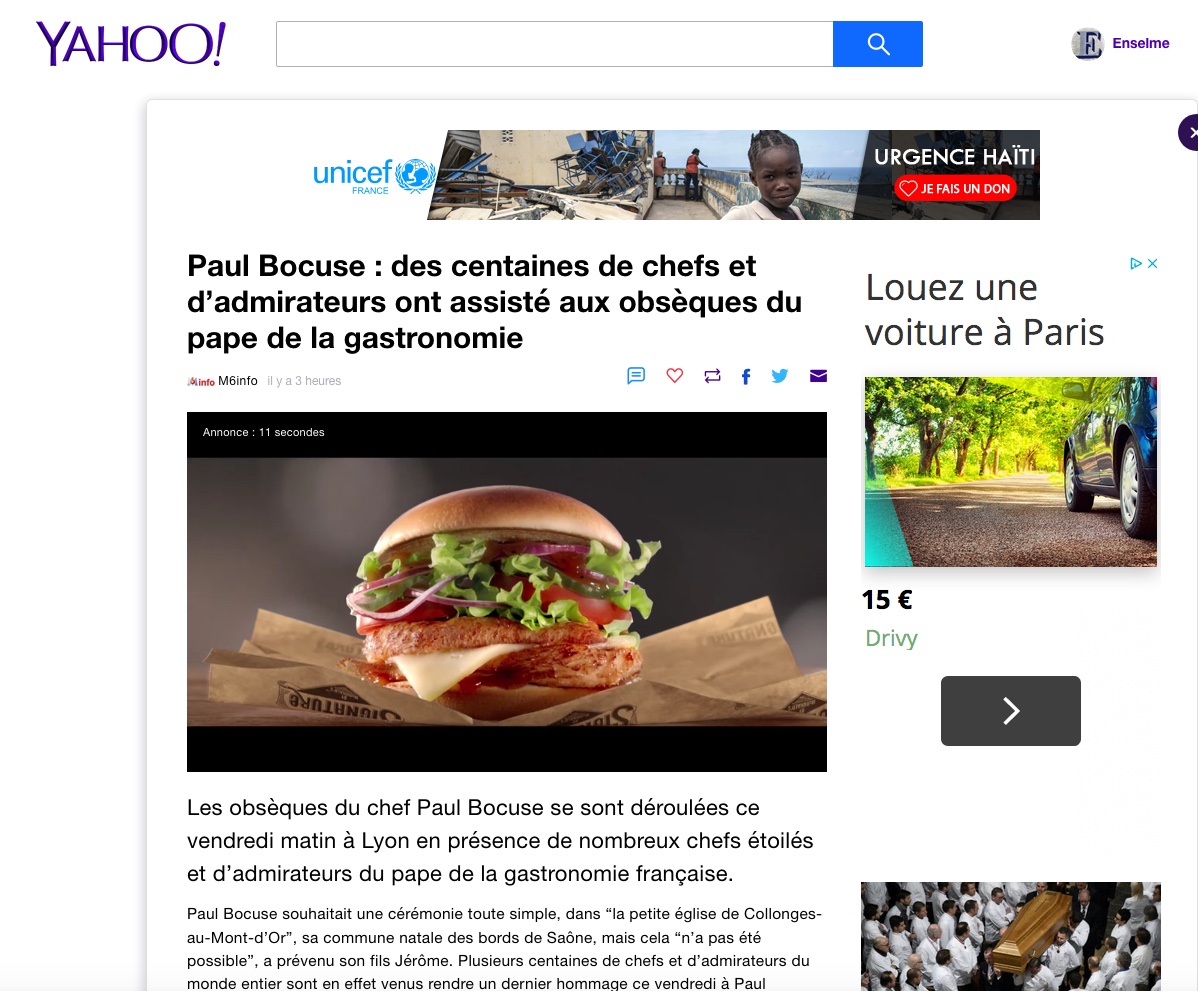Tap the blue search magnifier button
The image size is (1198, 991).
877,44
